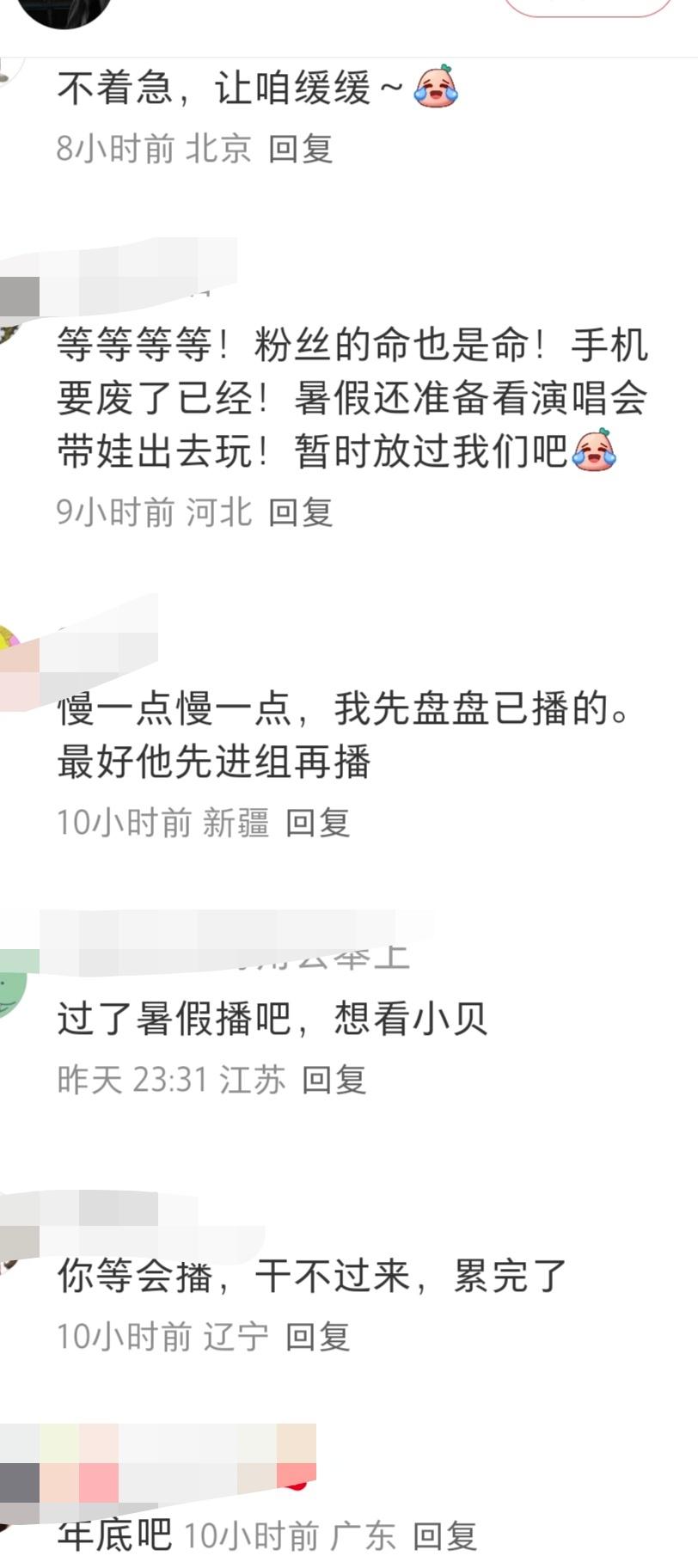Image resolution: width=698 pixels, height=1568 pixels.
Task: Reply to the "年底吧" comment from 广东
Action: pyautogui.click(x=444, y=1535)
